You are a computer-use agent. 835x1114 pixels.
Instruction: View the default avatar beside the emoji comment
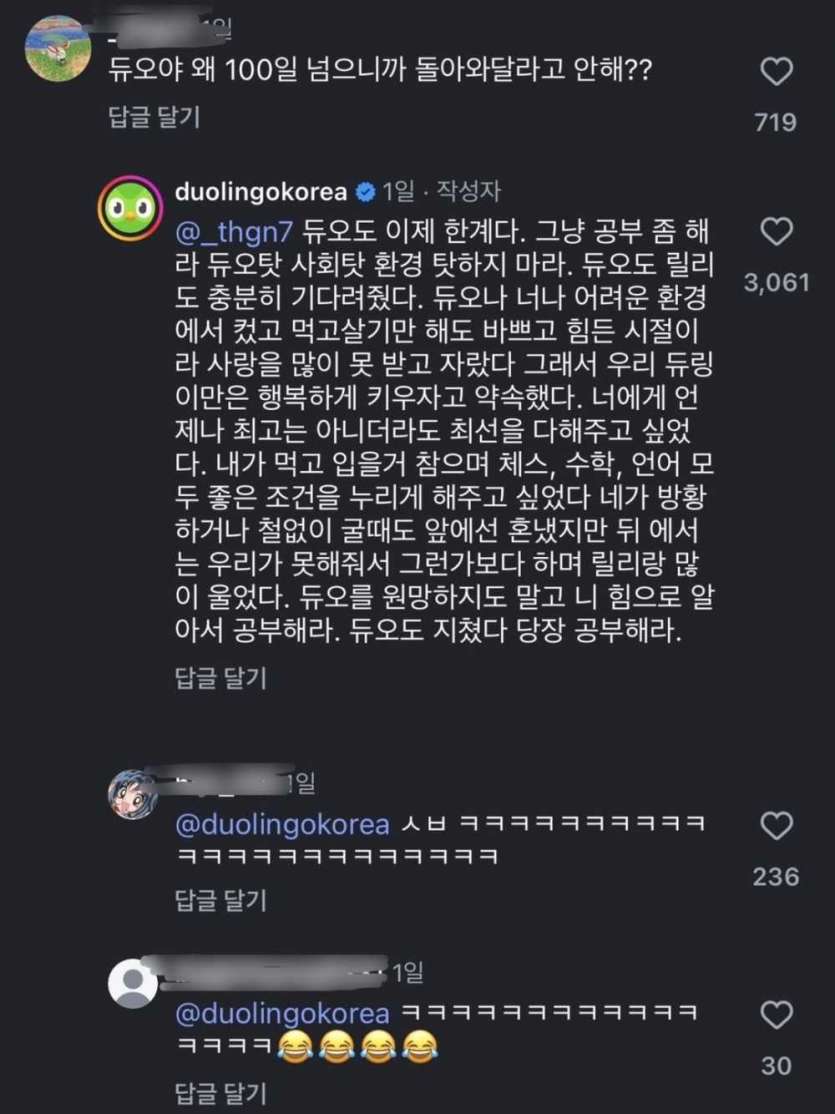133,985
